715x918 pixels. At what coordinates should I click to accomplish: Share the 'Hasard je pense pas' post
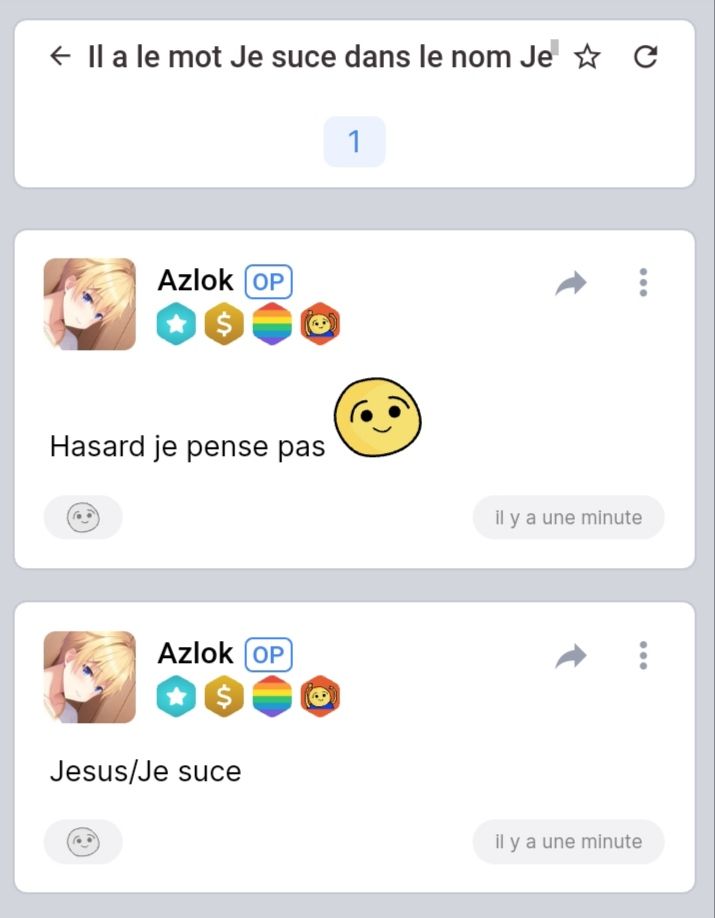(x=571, y=285)
